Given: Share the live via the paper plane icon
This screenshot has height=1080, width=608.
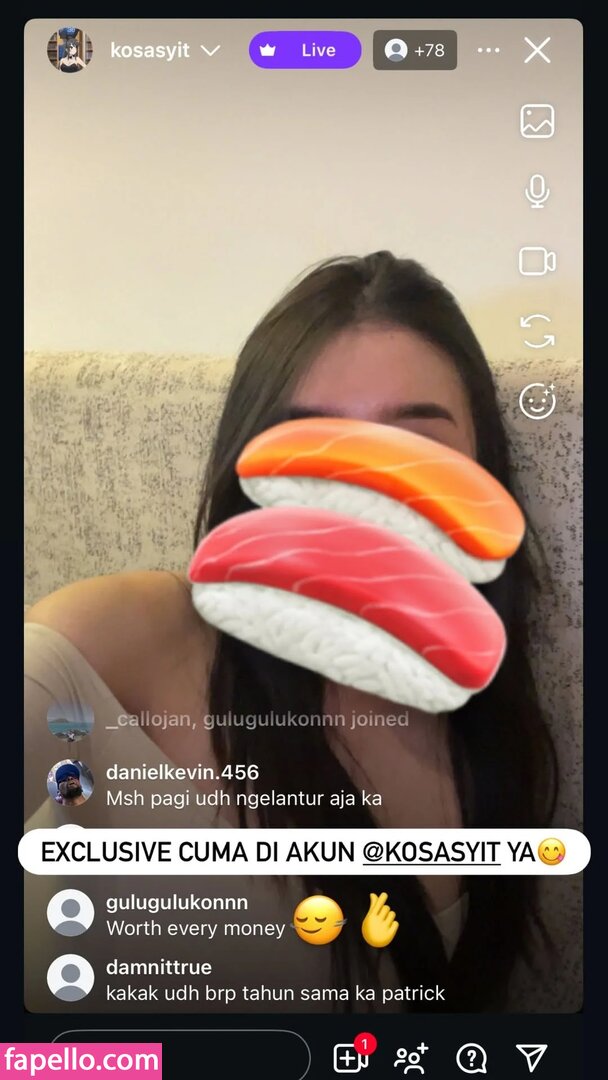Looking at the screenshot, I should 531,1057.
